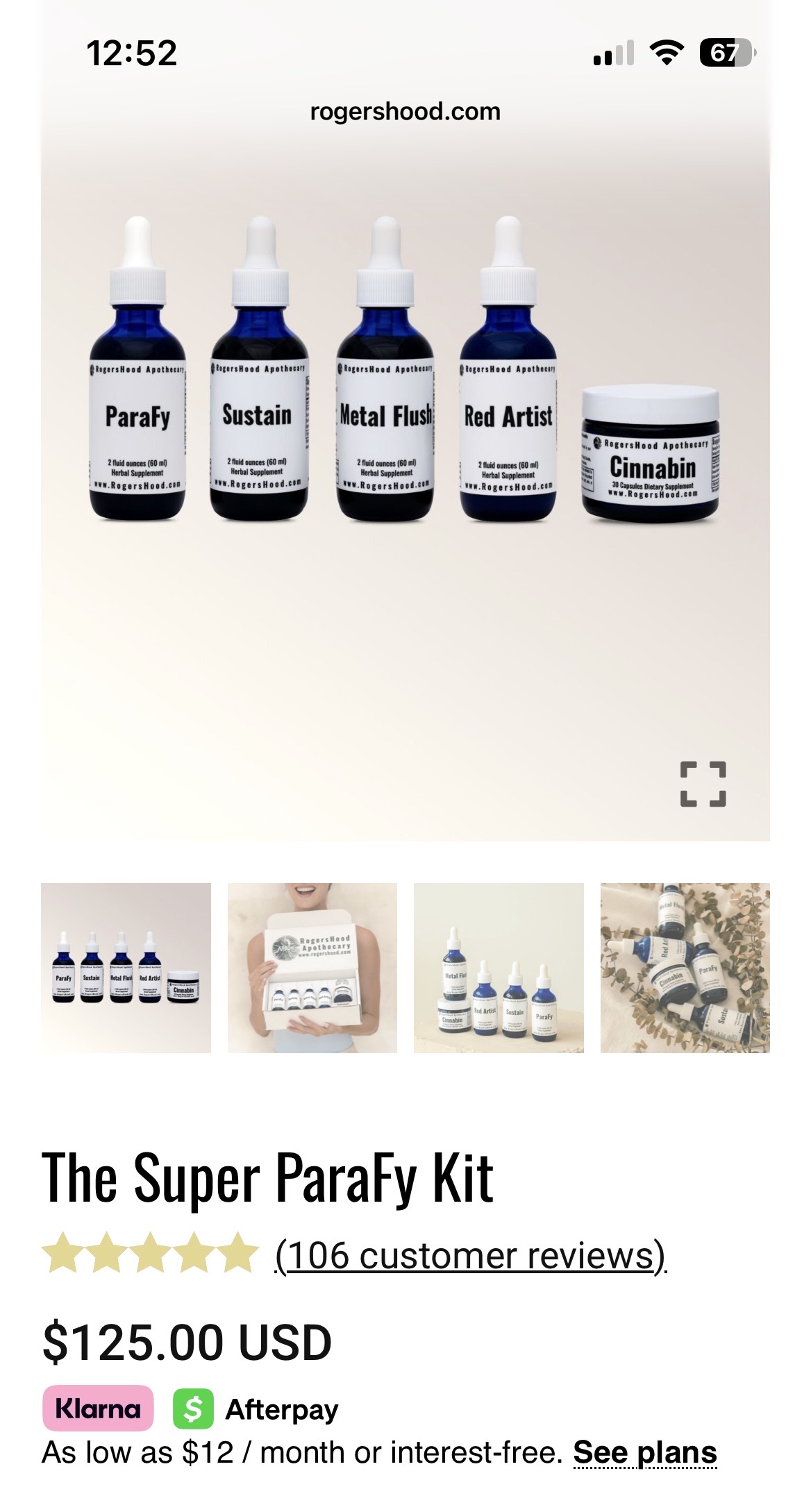
Task: Expand the product image to fullscreen
Action: coord(703,784)
